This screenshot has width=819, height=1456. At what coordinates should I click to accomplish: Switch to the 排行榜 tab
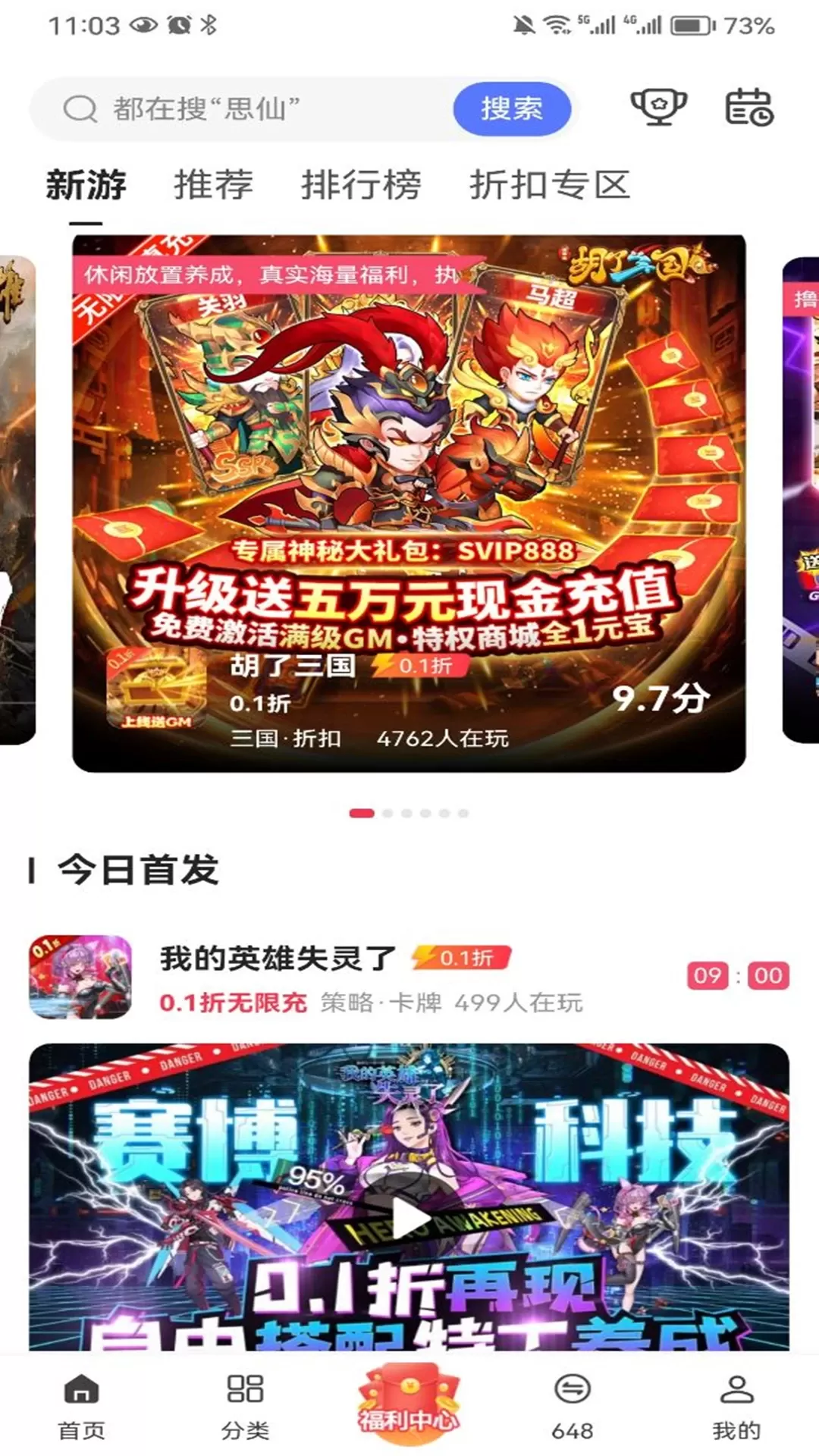pyautogui.click(x=361, y=185)
